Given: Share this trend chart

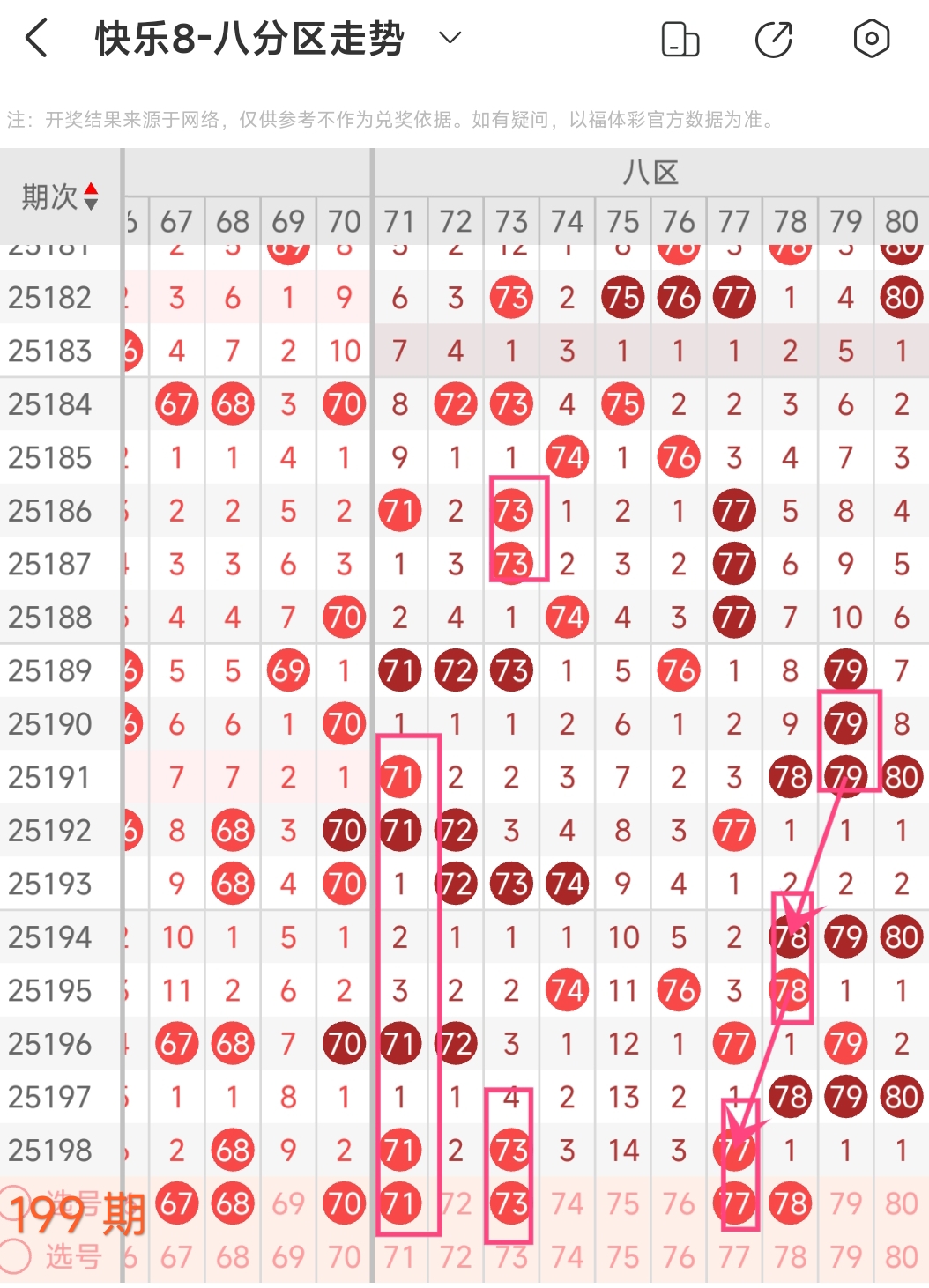Looking at the screenshot, I should tap(775, 39).
